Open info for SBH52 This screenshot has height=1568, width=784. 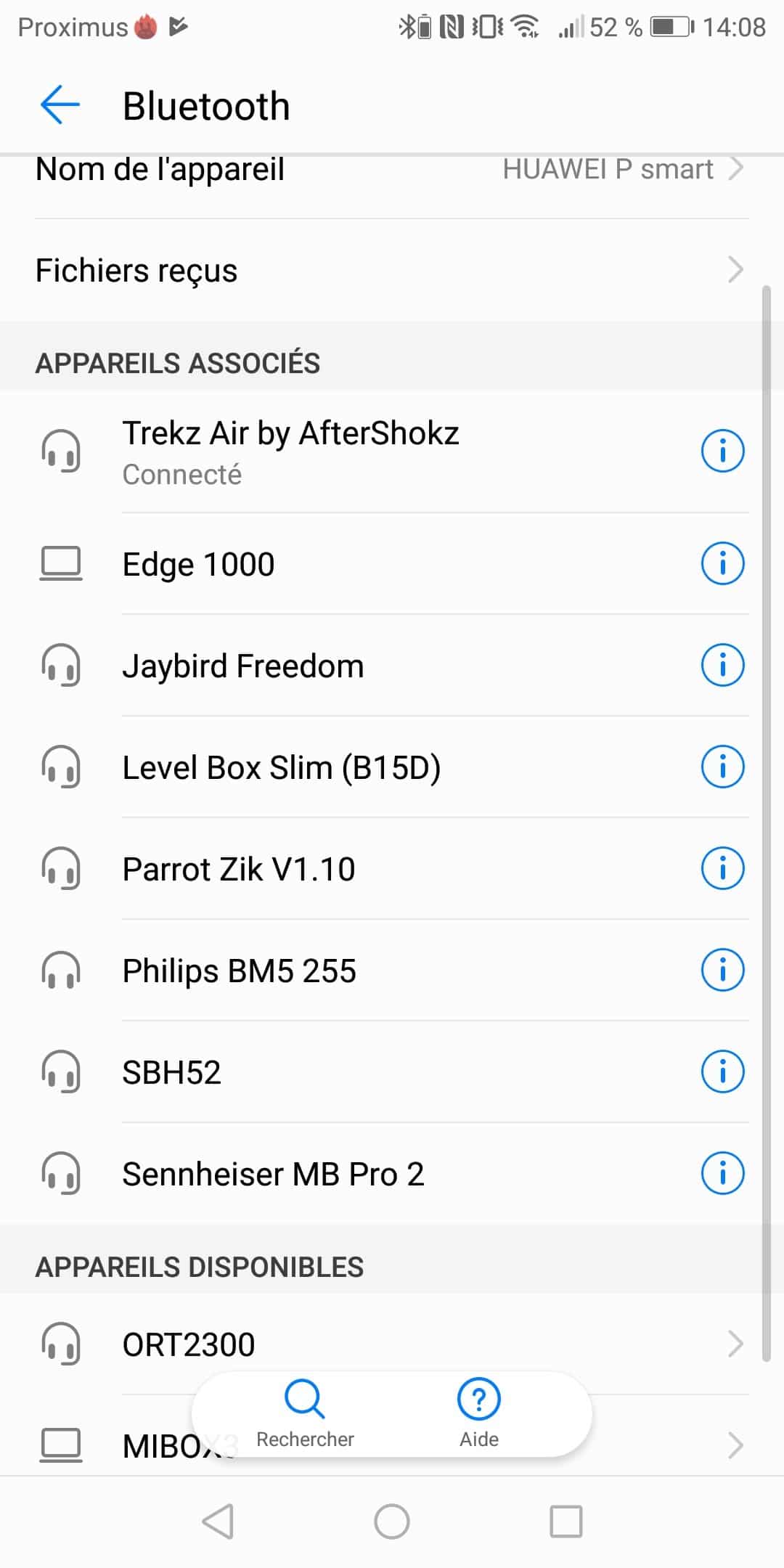click(x=722, y=1071)
